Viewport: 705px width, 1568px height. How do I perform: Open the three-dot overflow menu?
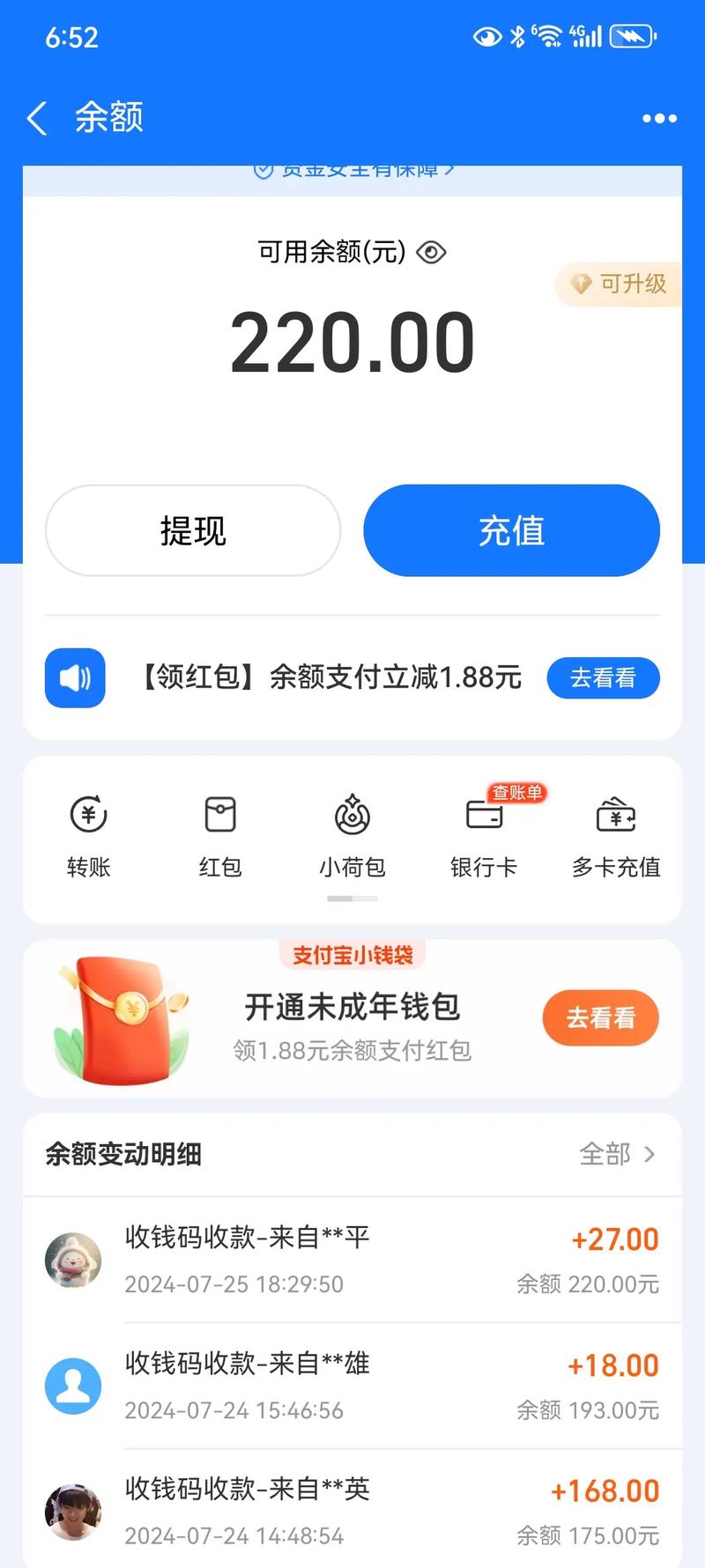[x=659, y=118]
